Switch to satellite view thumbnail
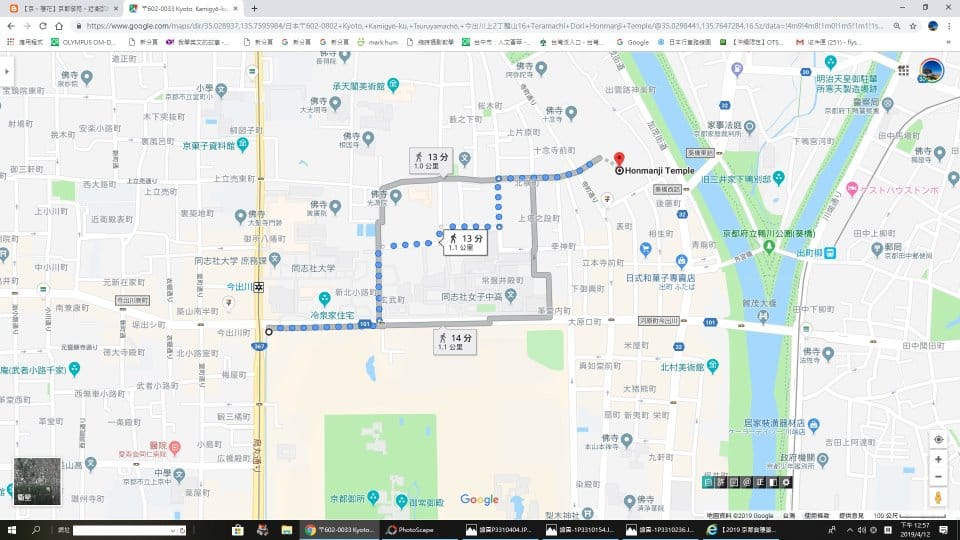 [37, 482]
